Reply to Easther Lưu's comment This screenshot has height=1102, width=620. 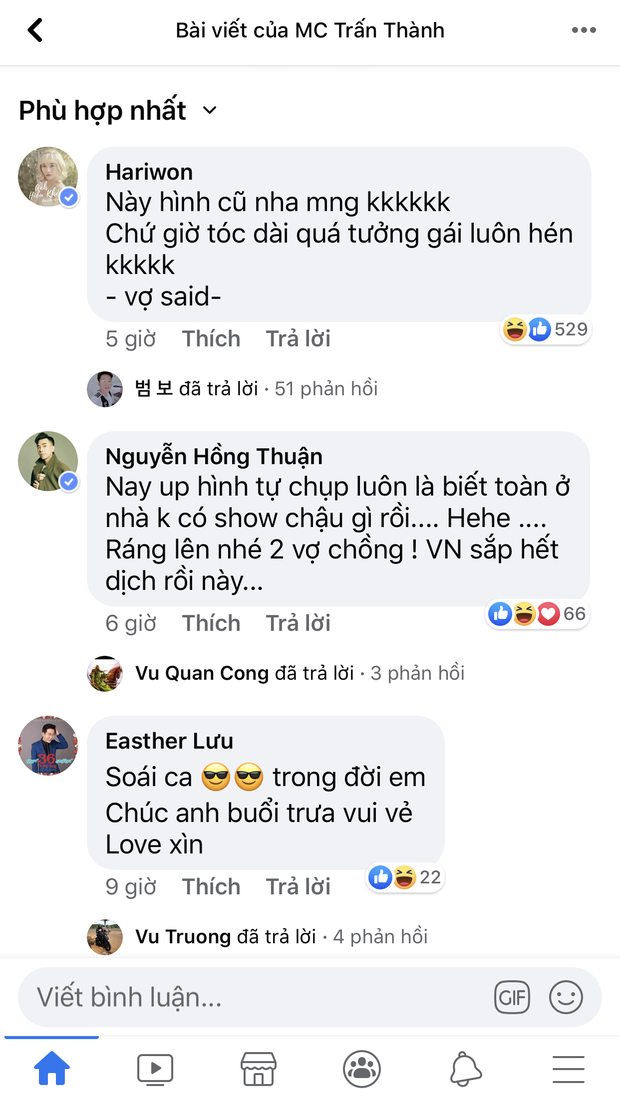coord(298,886)
